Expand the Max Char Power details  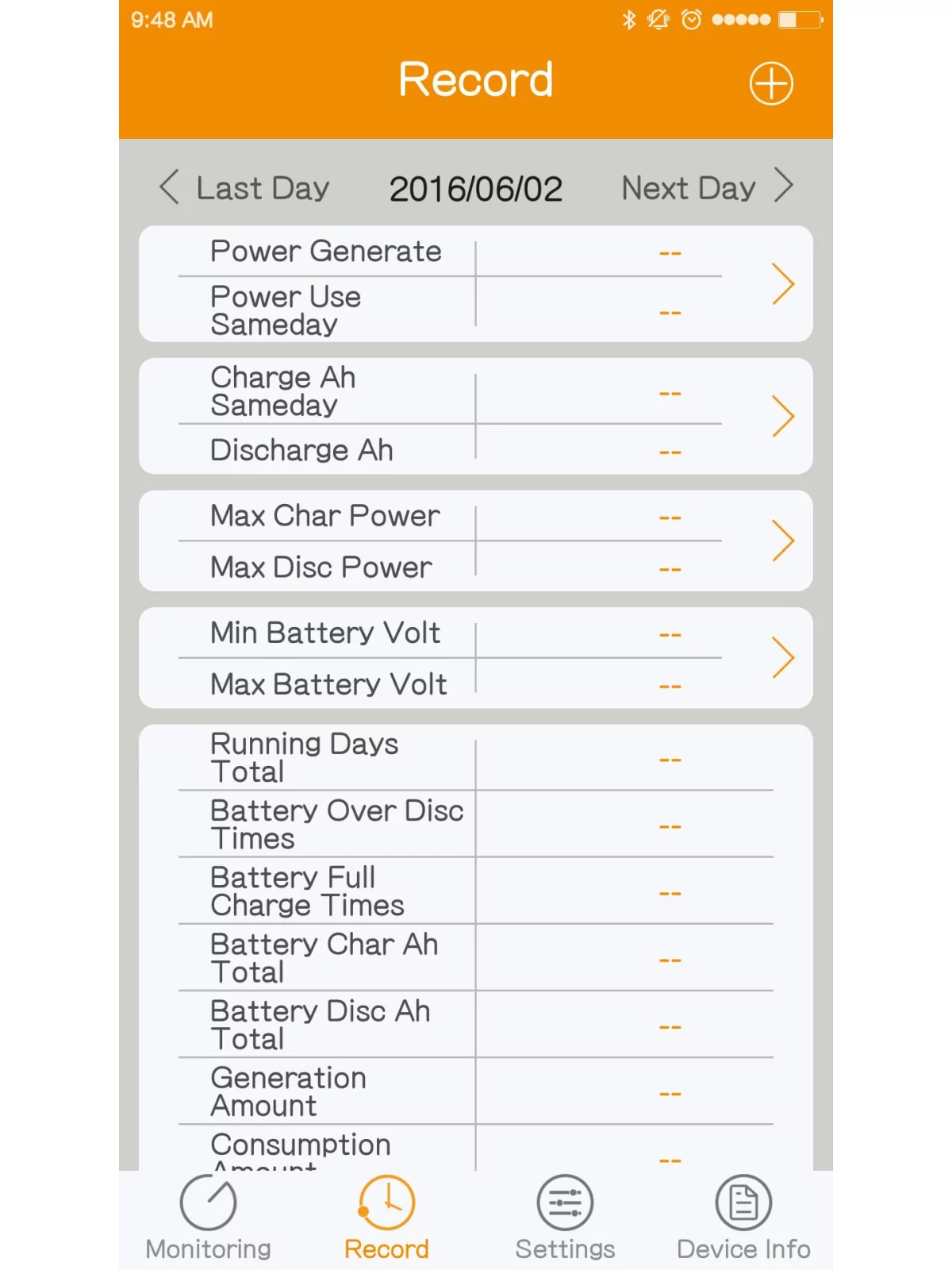coord(784,541)
